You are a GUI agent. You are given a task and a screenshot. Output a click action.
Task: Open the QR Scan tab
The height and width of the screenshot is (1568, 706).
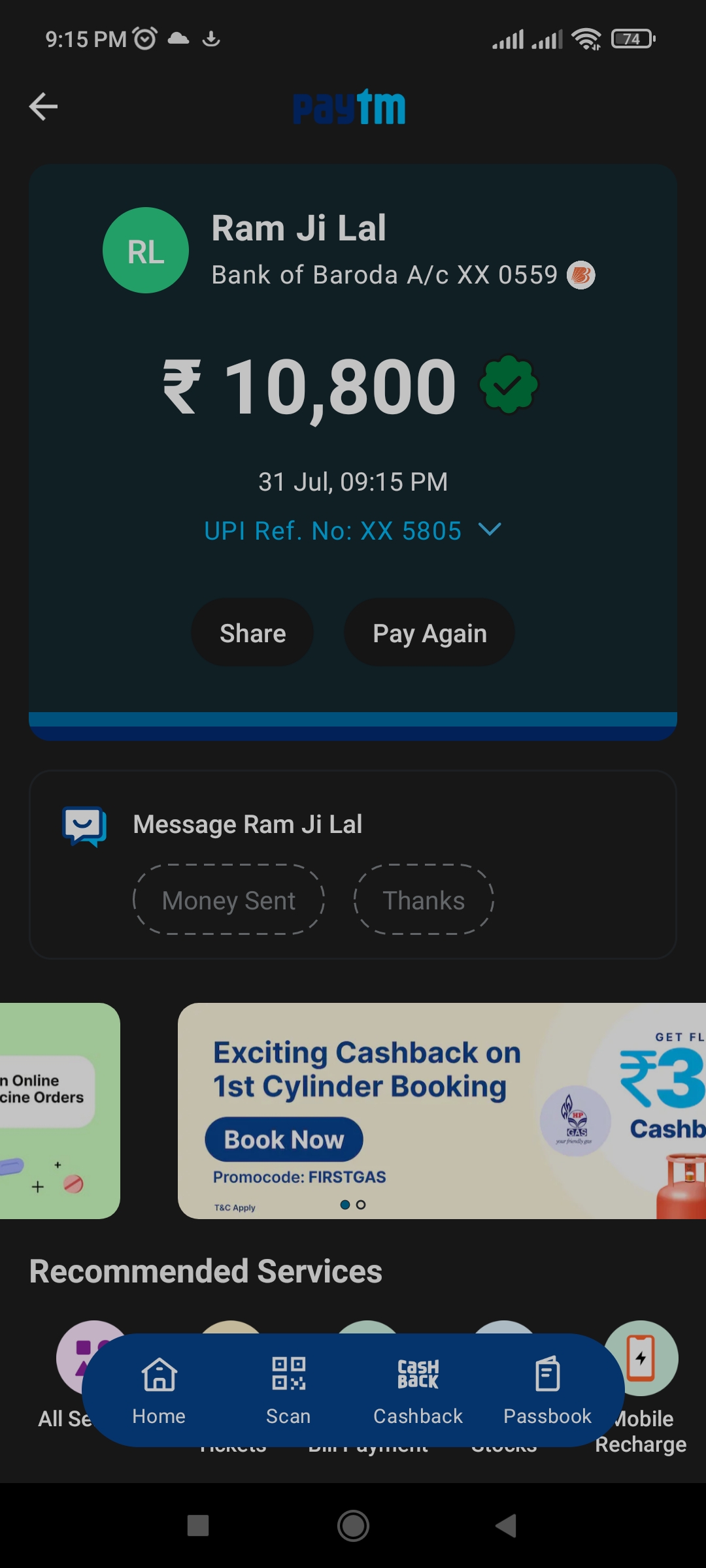click(288, 1390)
